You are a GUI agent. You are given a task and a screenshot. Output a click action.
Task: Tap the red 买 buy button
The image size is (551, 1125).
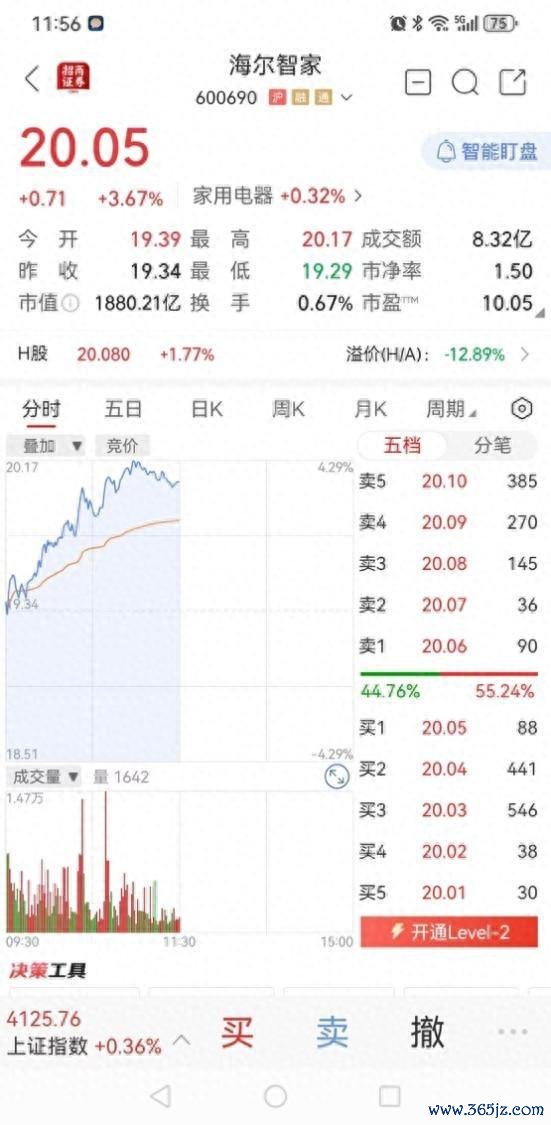(x=237, y=1033)
